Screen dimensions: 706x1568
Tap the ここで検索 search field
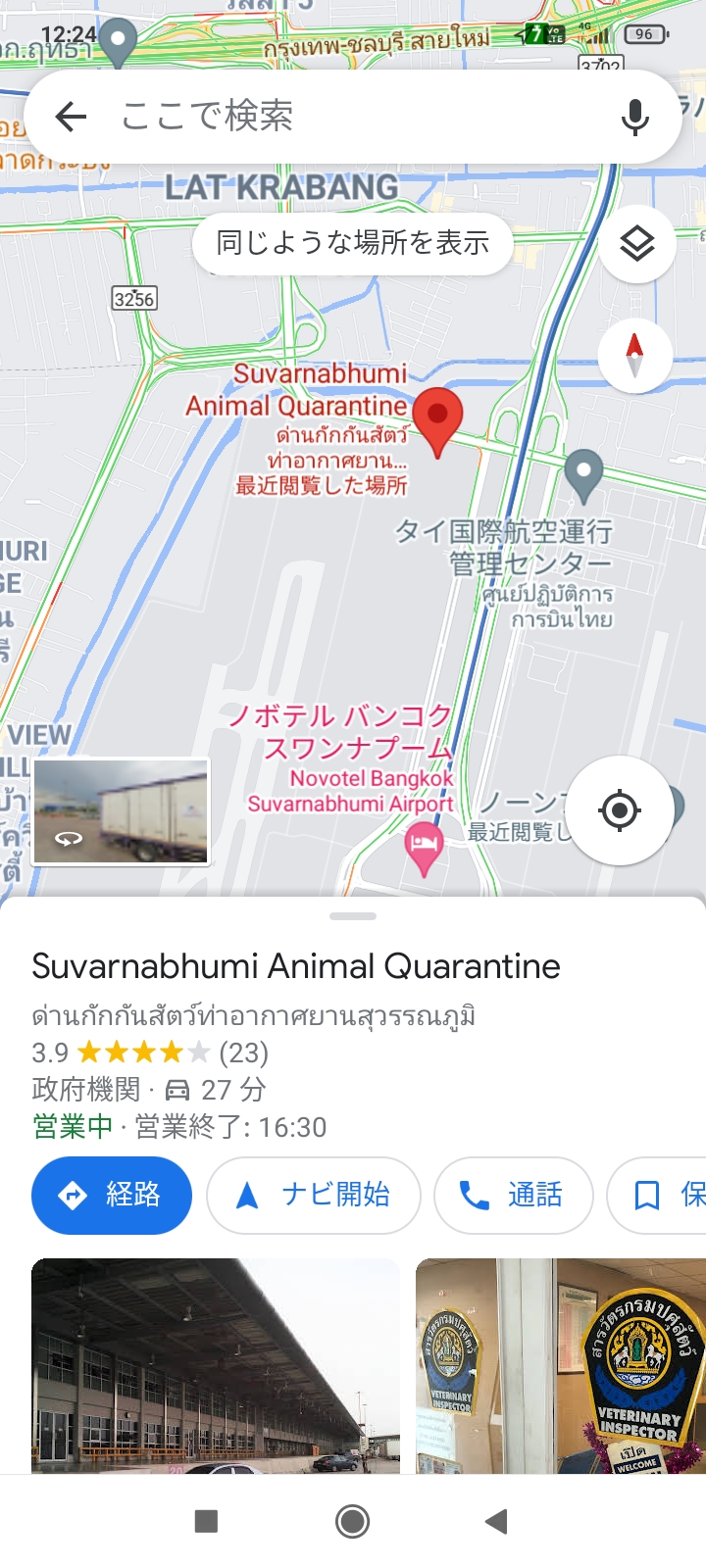353,117
